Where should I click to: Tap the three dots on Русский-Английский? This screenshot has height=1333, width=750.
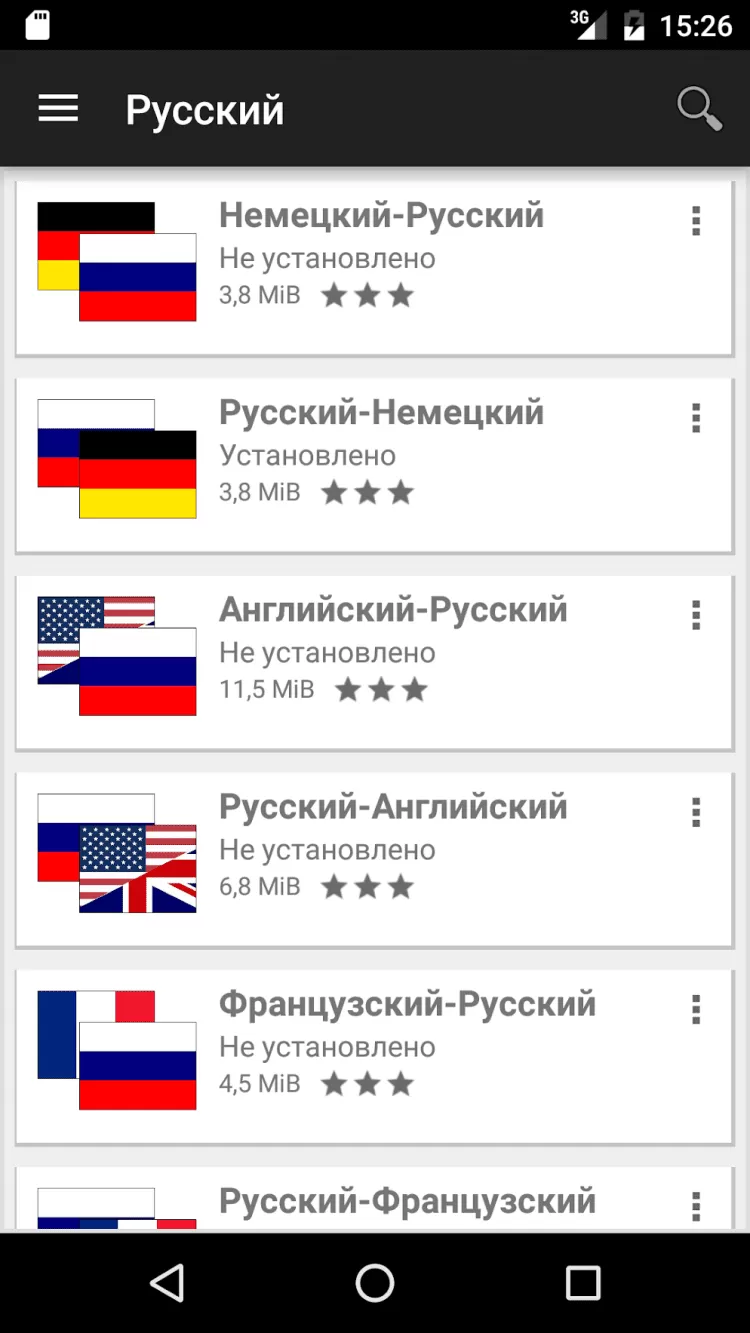point(696,812)
